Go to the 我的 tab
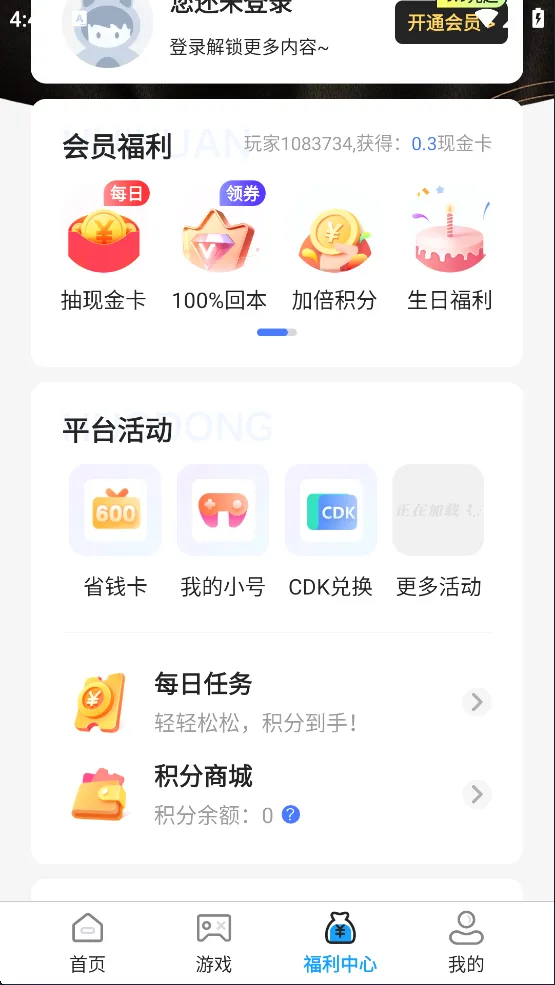Viewport: 555px width, 985px height. coord(466,944)
